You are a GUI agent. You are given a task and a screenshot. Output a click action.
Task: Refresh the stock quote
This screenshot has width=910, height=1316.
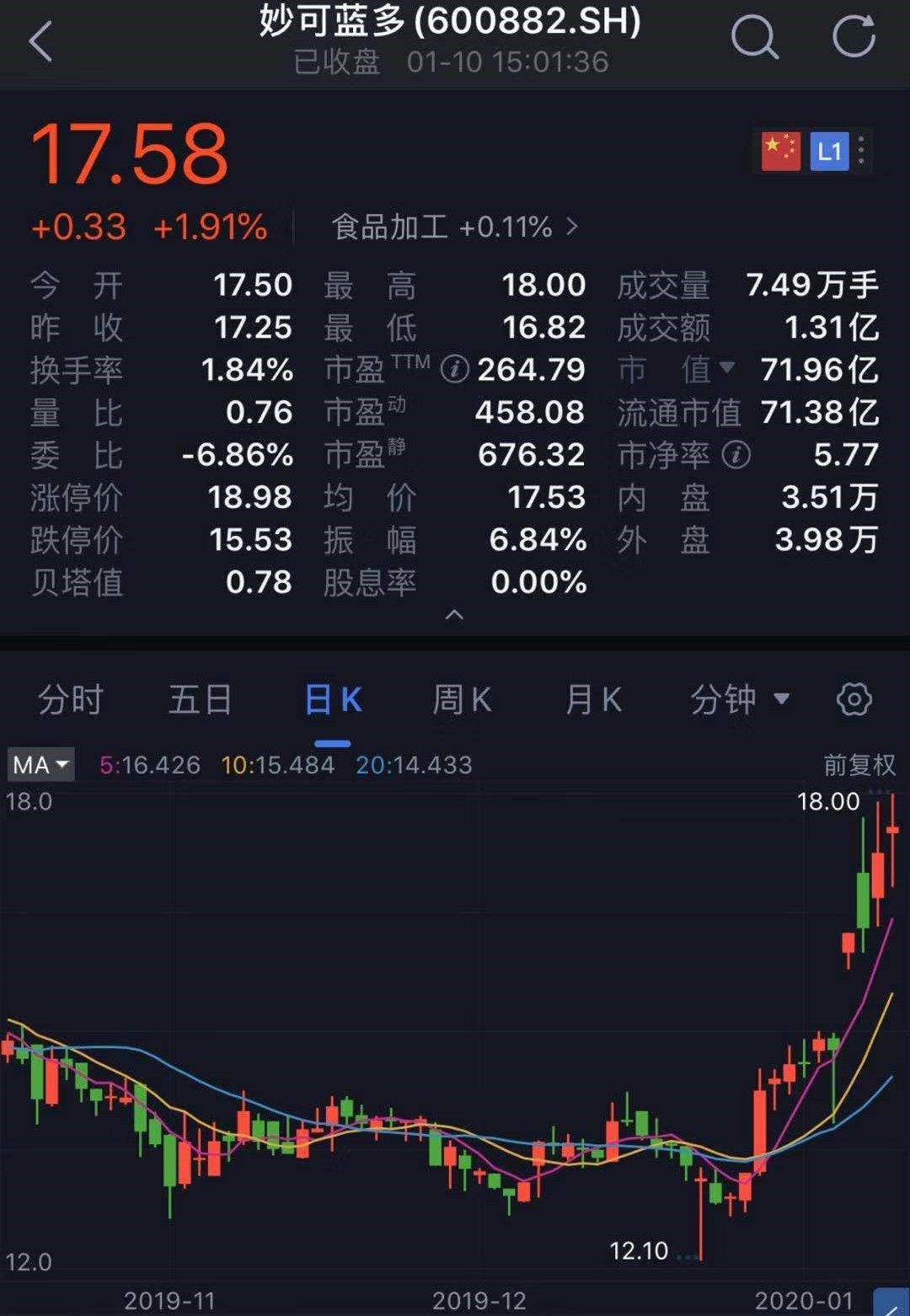point(853,39)
